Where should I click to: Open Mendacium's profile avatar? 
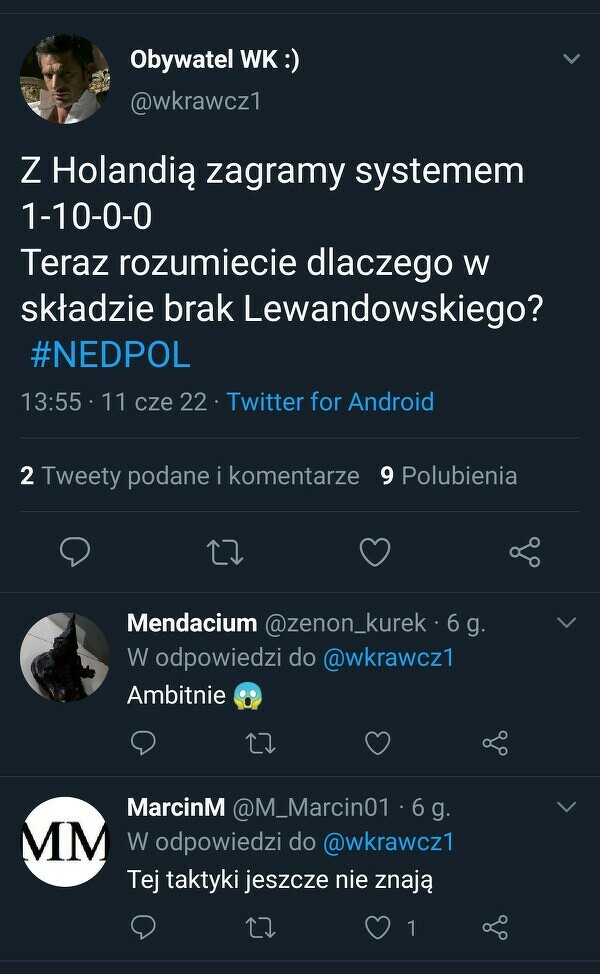65,657
